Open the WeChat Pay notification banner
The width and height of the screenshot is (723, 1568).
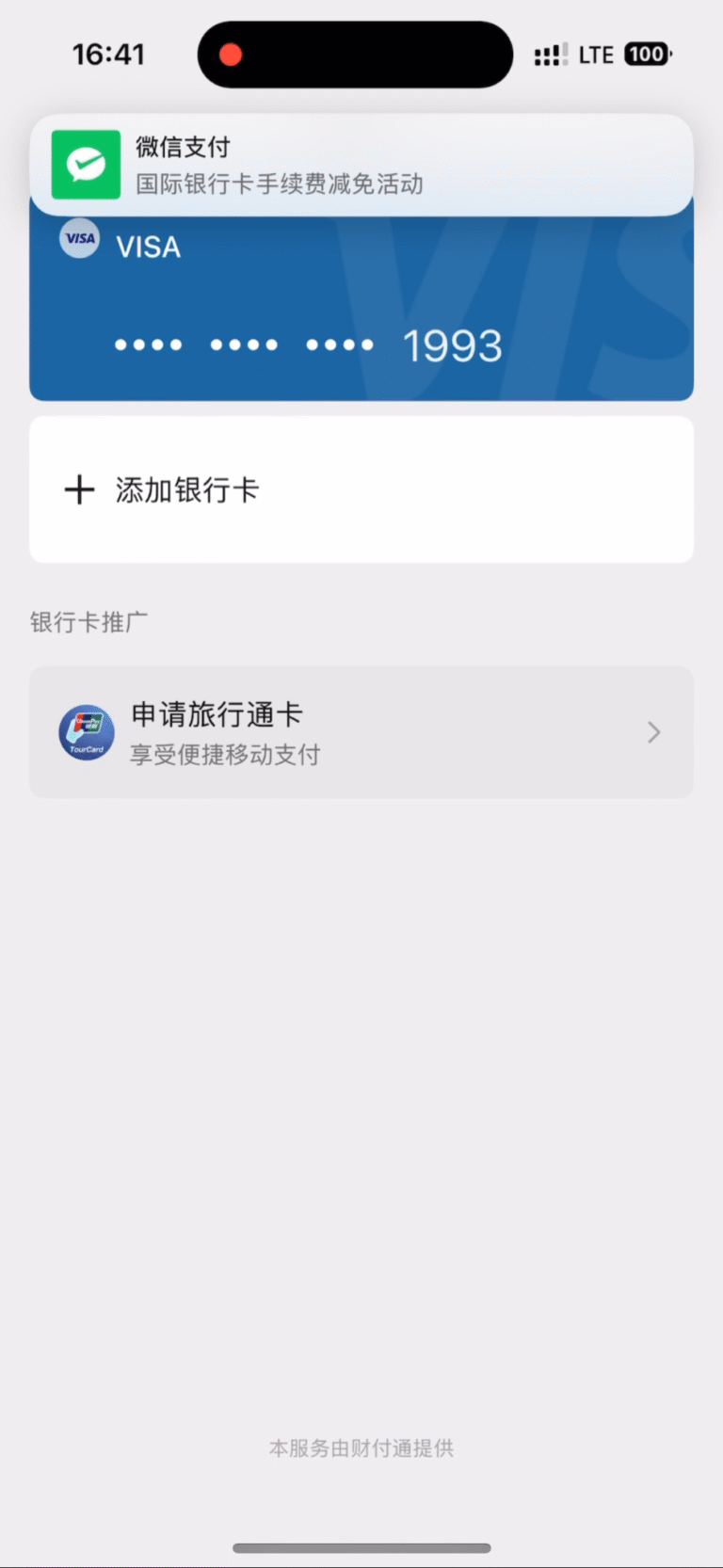[361, 165]
